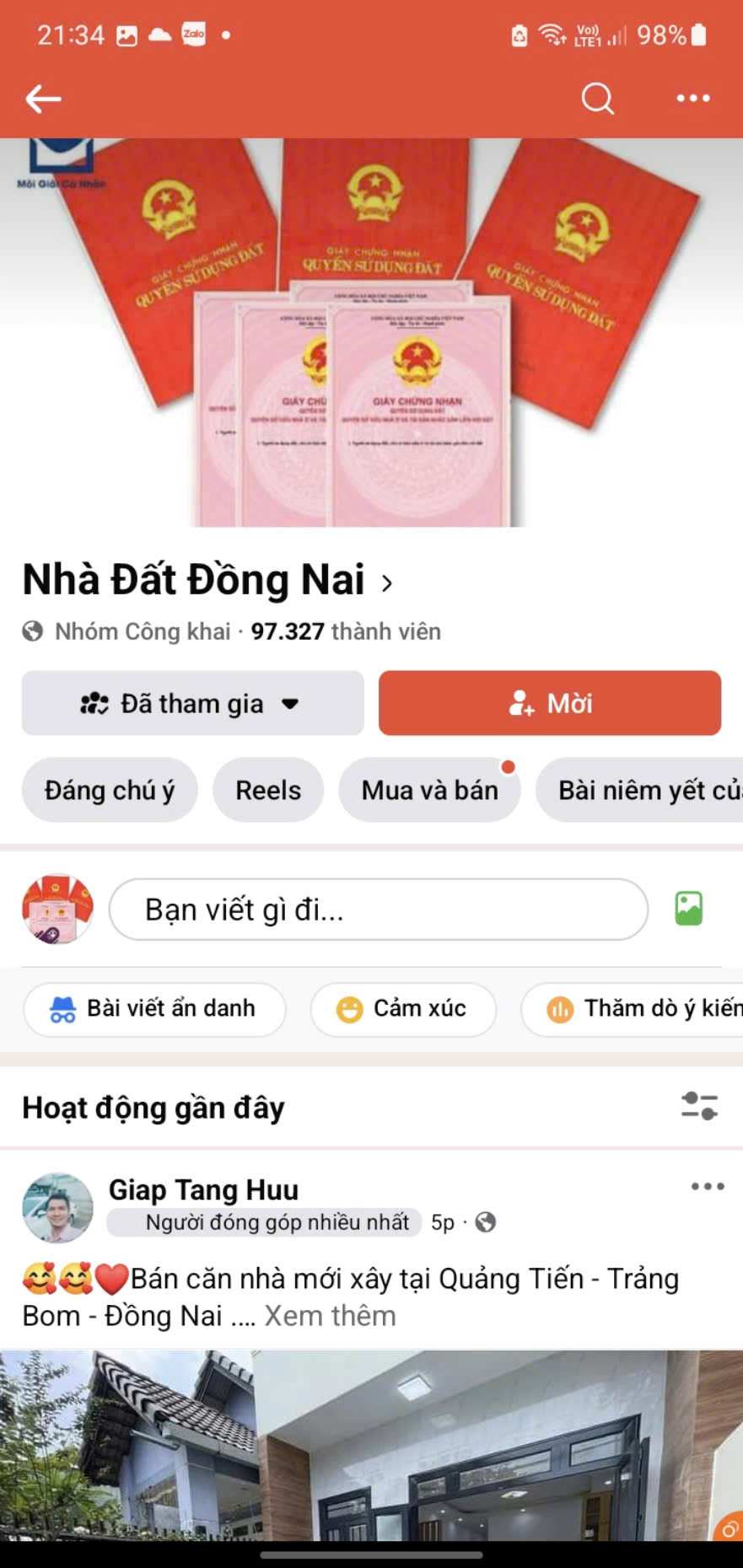Create an anonymous post with Bài viết ẩn danh
This screenshot has height=1568, width=743.
tap(154, 1009)
